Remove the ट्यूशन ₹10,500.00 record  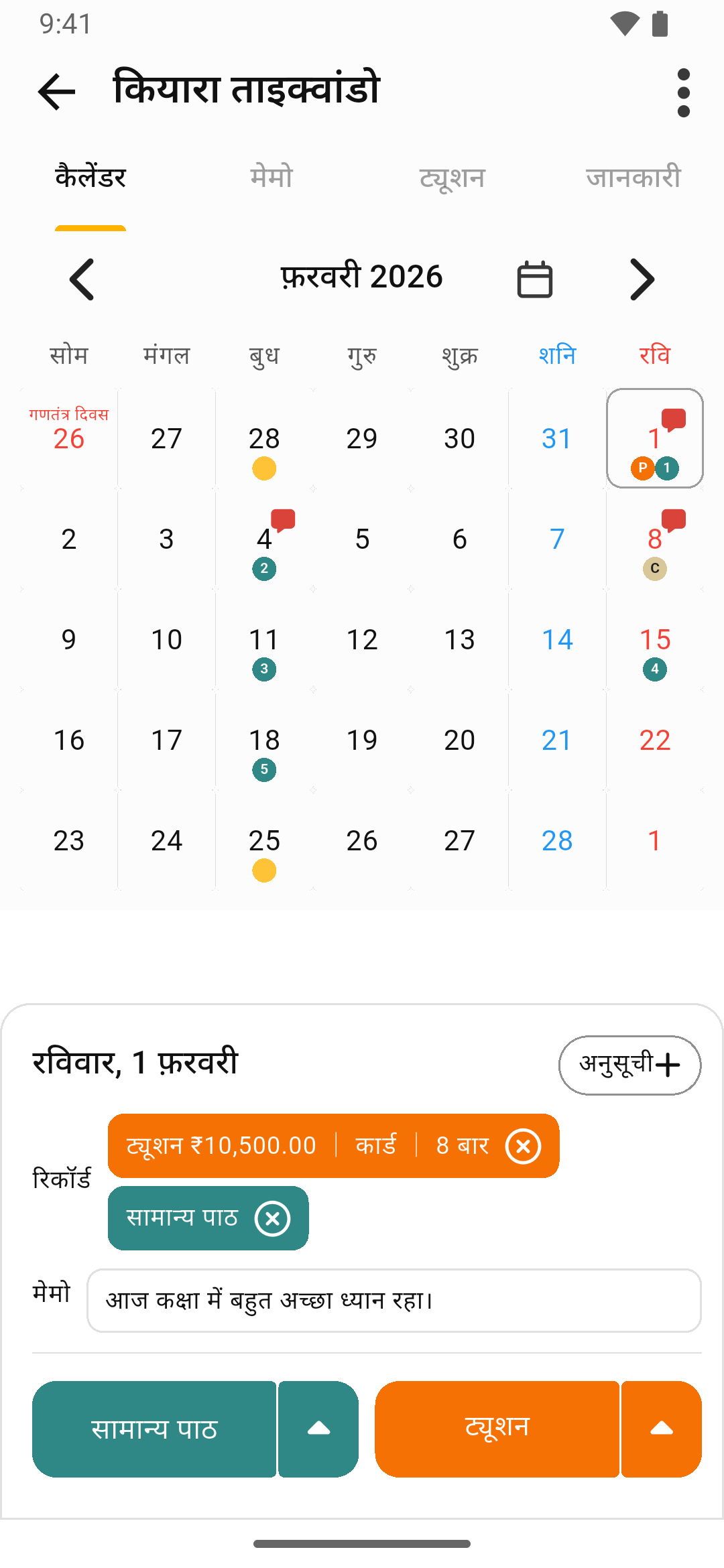coord(524,1146)
